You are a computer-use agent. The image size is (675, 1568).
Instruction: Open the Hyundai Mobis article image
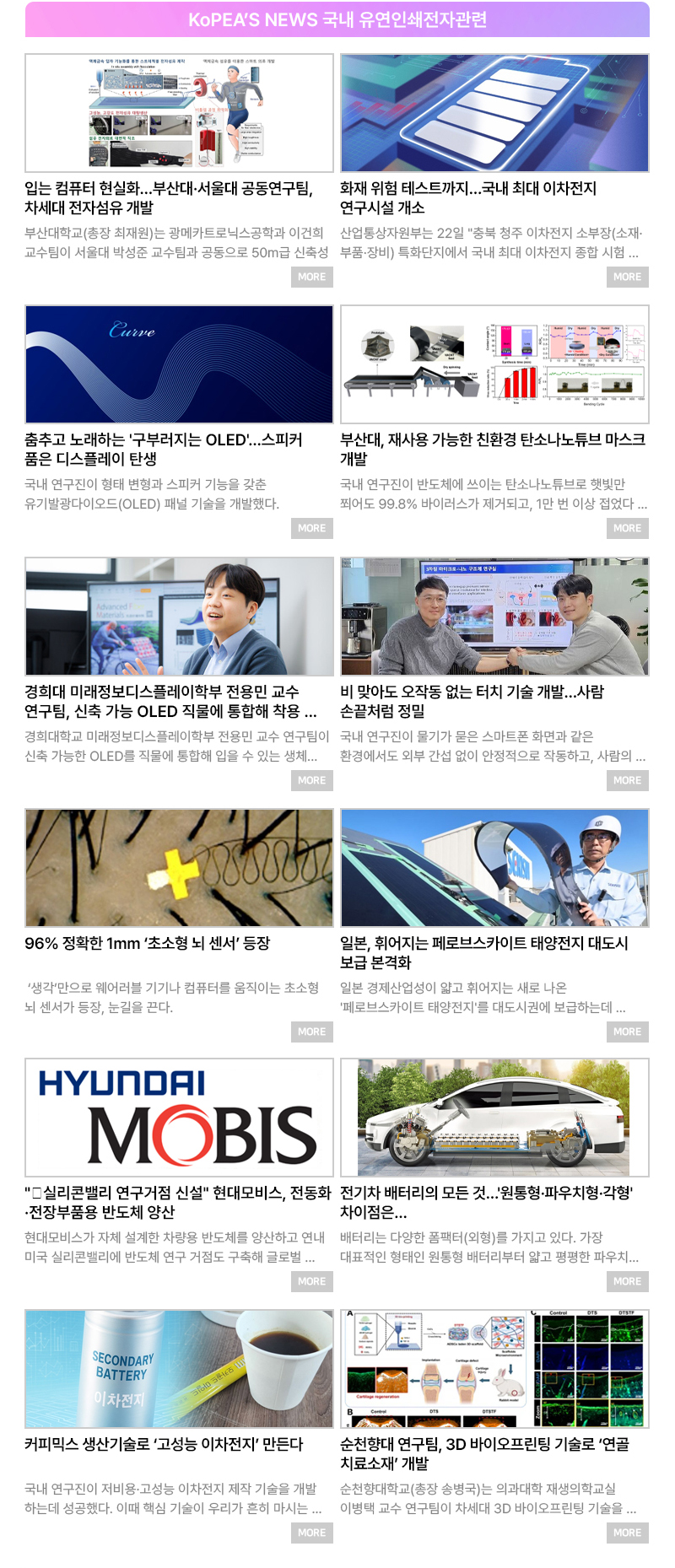click(x=179, y=1118)
